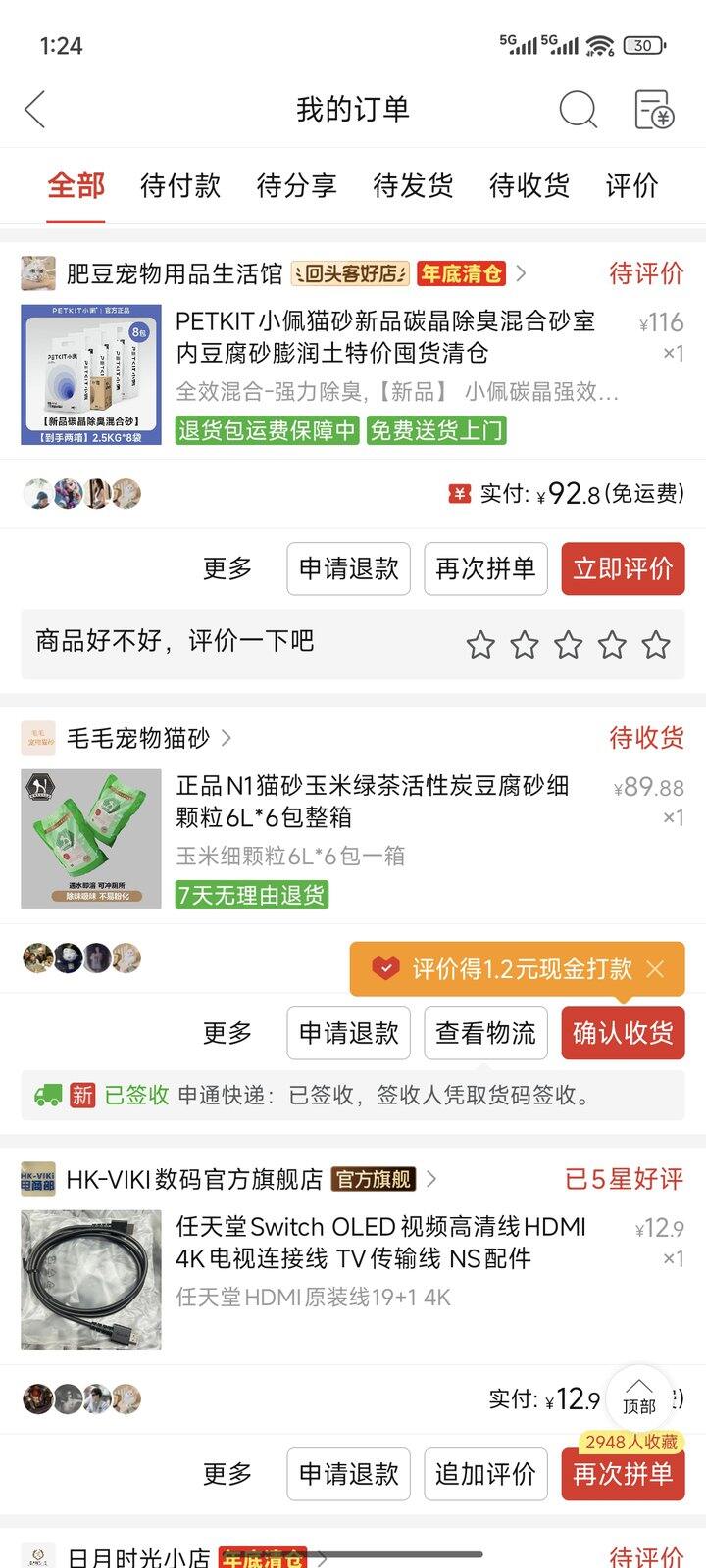Tap the back arrow to leave 我的订单
Image resolution: width=706 pixels, height=1568 pixels.
coord(35,109)
